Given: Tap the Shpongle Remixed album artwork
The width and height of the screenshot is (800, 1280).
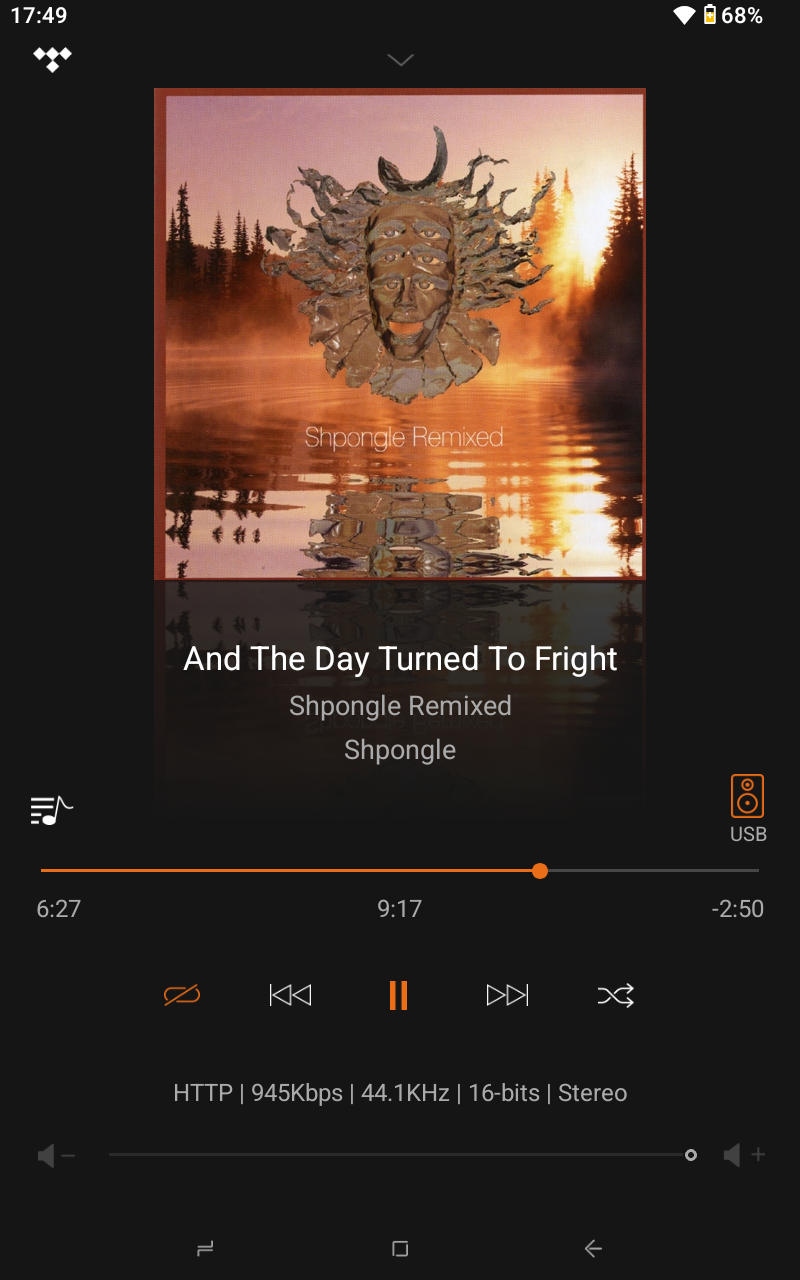Looking at the screenshot, I should pyautogui.click(x=400, y=334).
